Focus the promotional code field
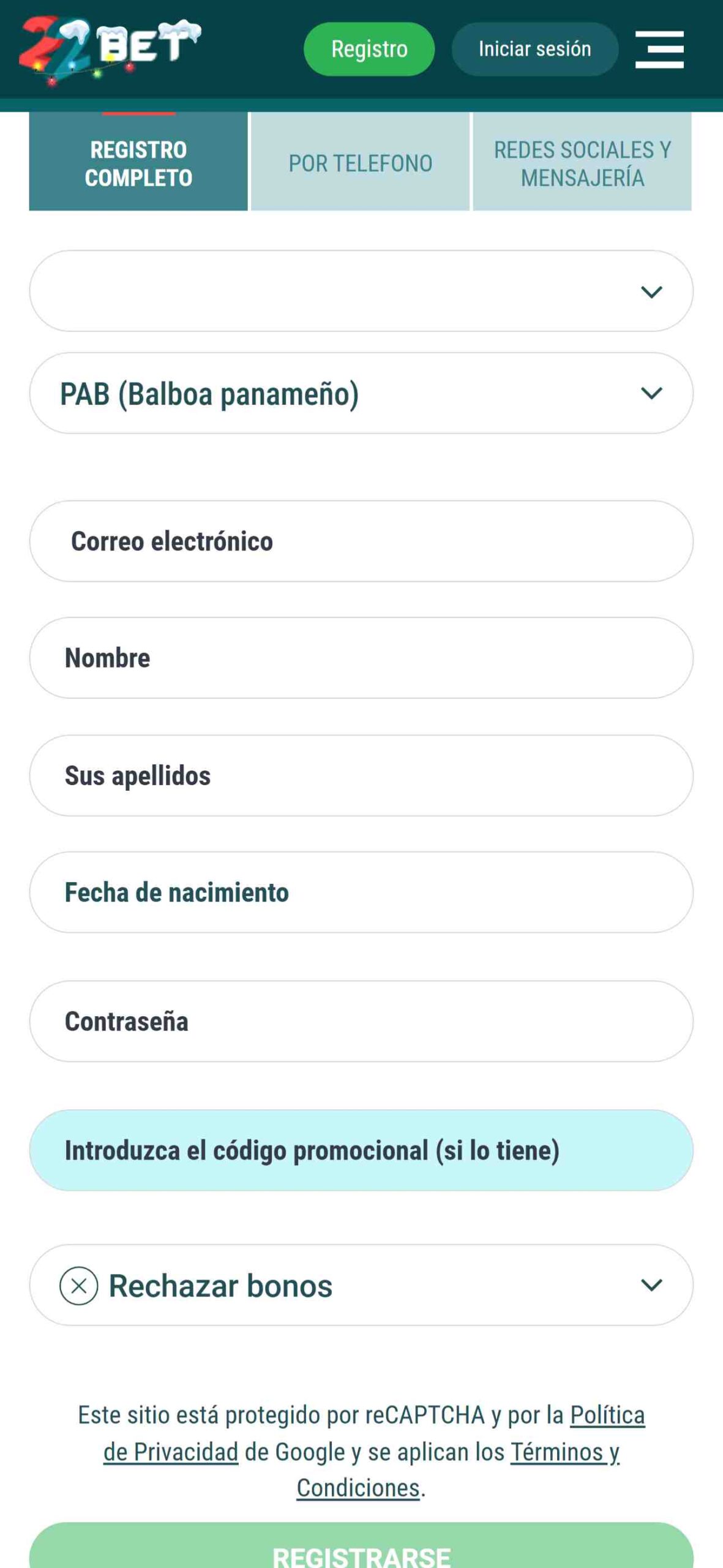This screenshot has height=1568, width=723. (x=361, y=1150)
